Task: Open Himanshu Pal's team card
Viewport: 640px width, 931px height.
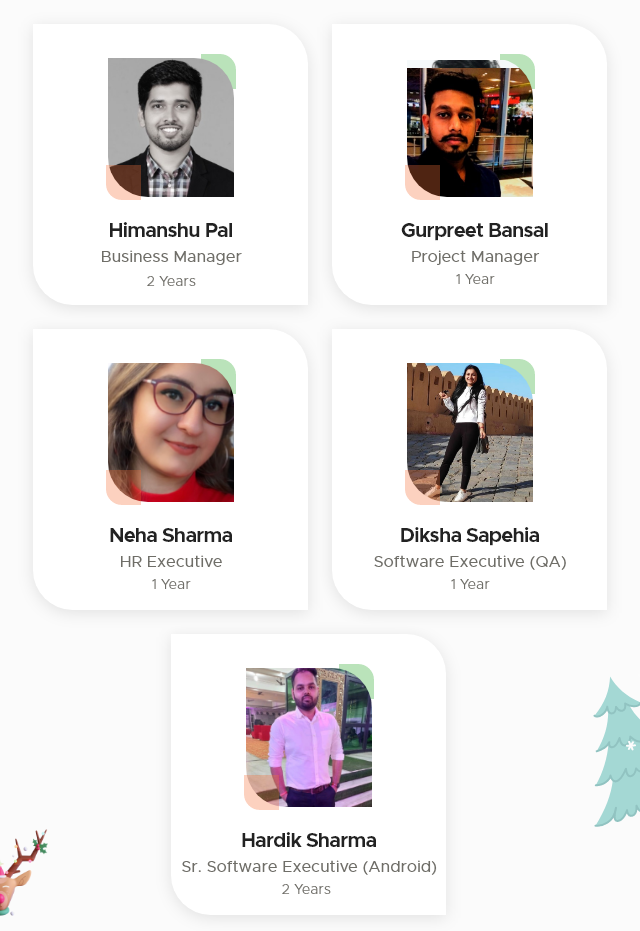Action: (x=170, y=165)
